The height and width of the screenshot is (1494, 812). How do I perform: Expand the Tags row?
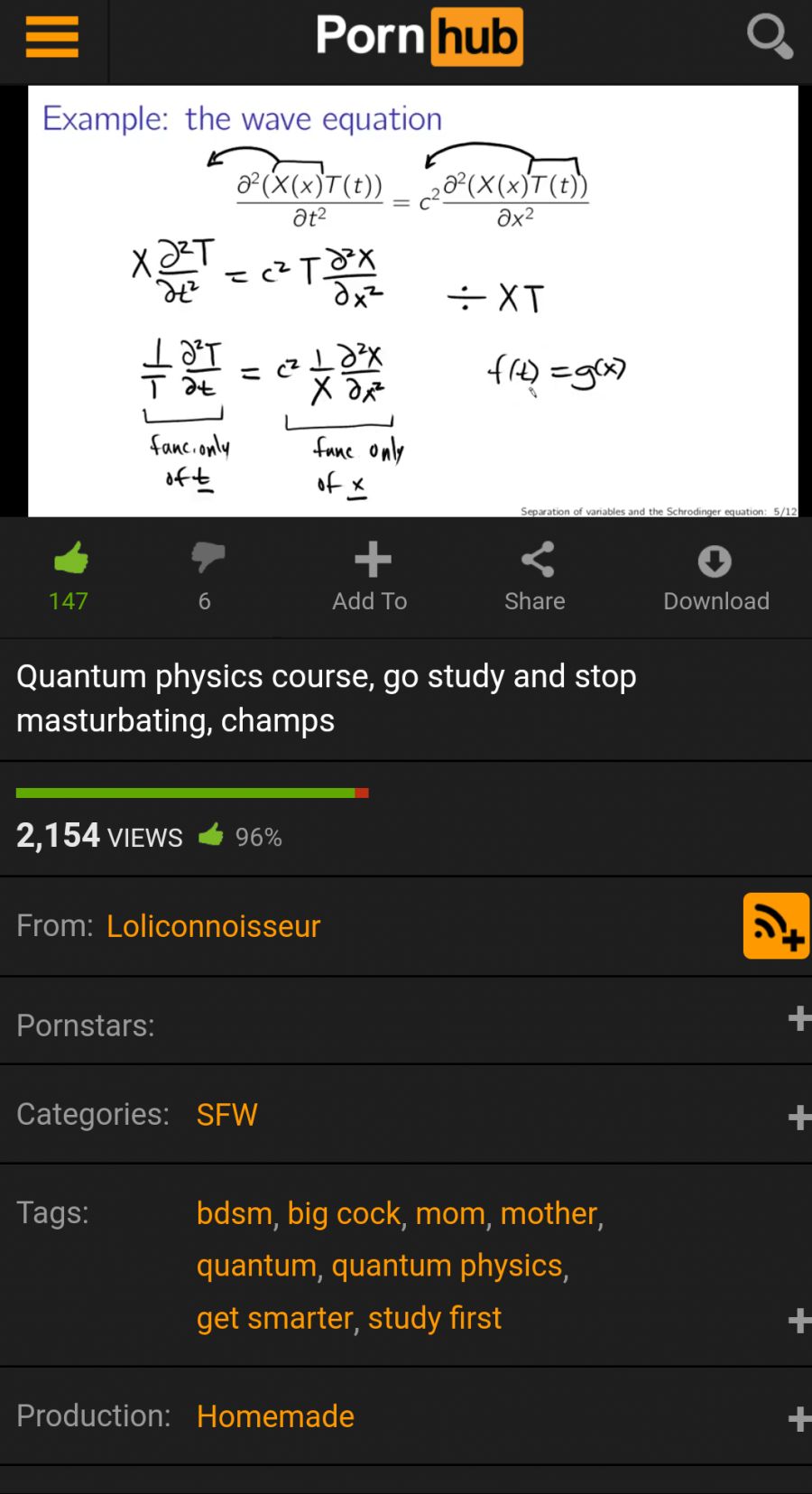point(798,1321)
